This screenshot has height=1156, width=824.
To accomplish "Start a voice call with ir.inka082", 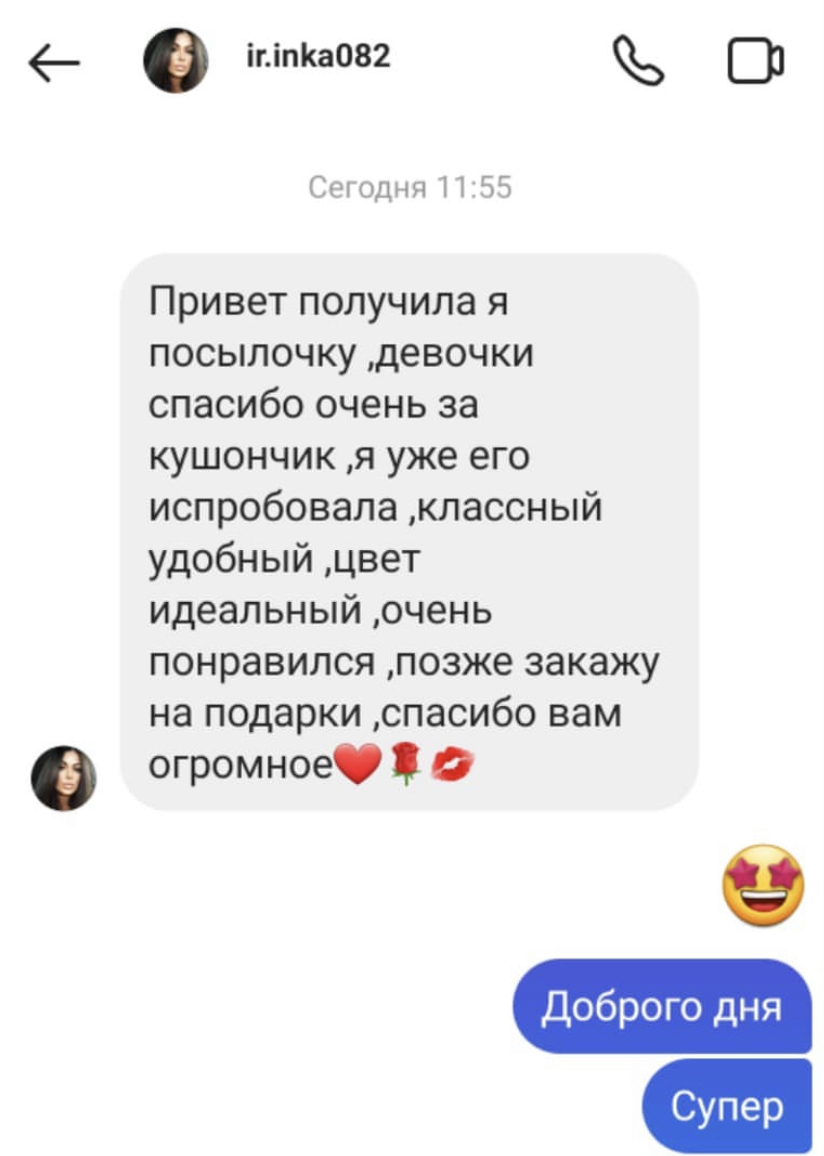I will coord(638,62).
